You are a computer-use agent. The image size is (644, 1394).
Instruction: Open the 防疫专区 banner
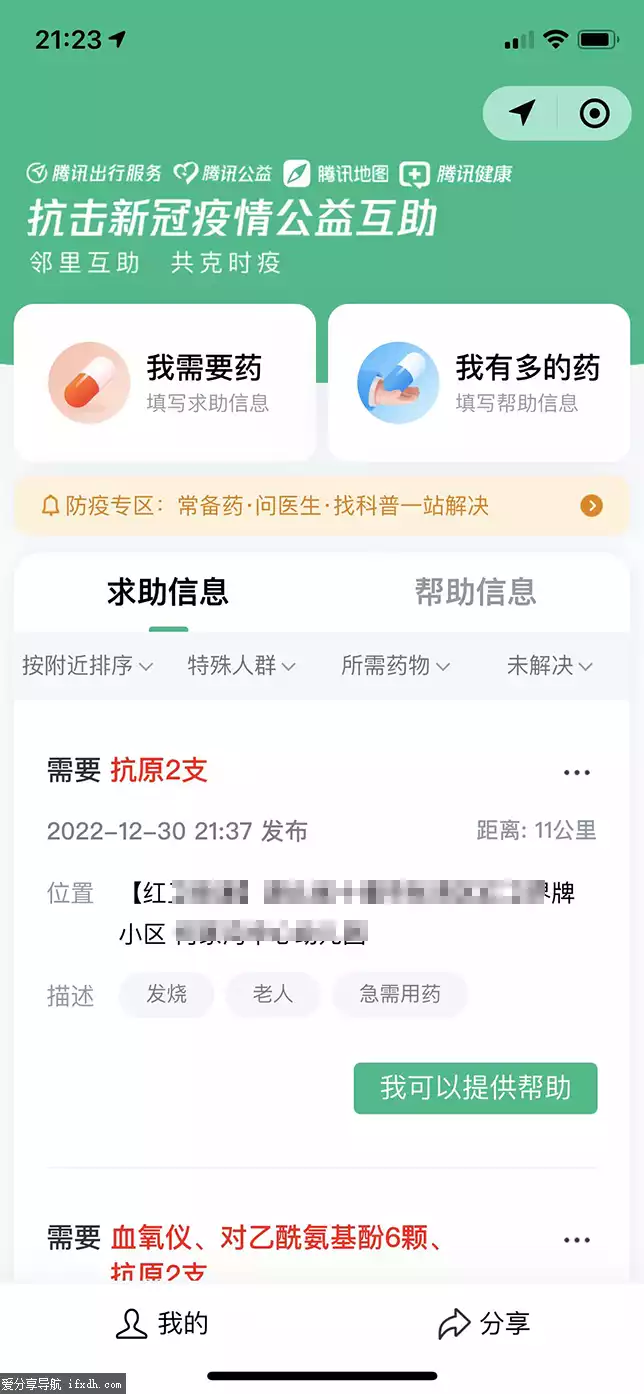coord(322,506)
